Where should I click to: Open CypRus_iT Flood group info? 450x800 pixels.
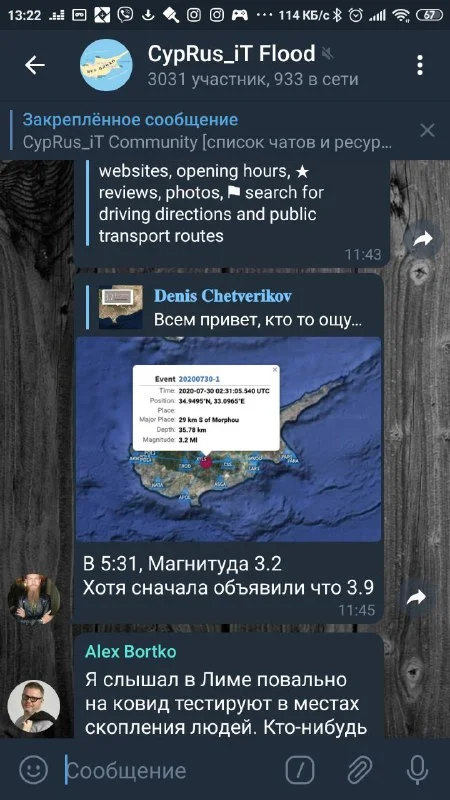tap(219, 65)
